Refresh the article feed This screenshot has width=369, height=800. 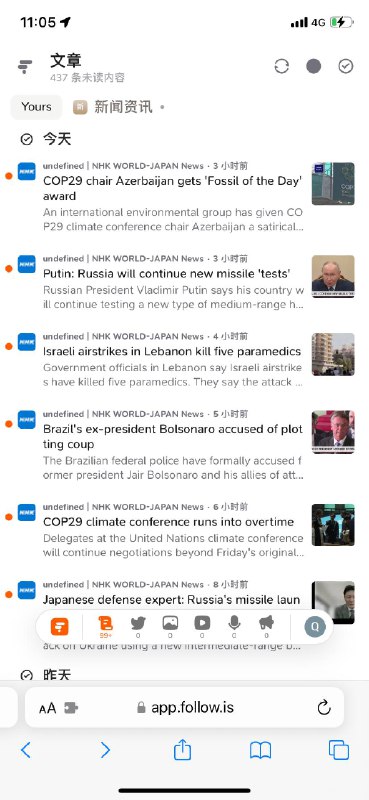pos(282,66)
